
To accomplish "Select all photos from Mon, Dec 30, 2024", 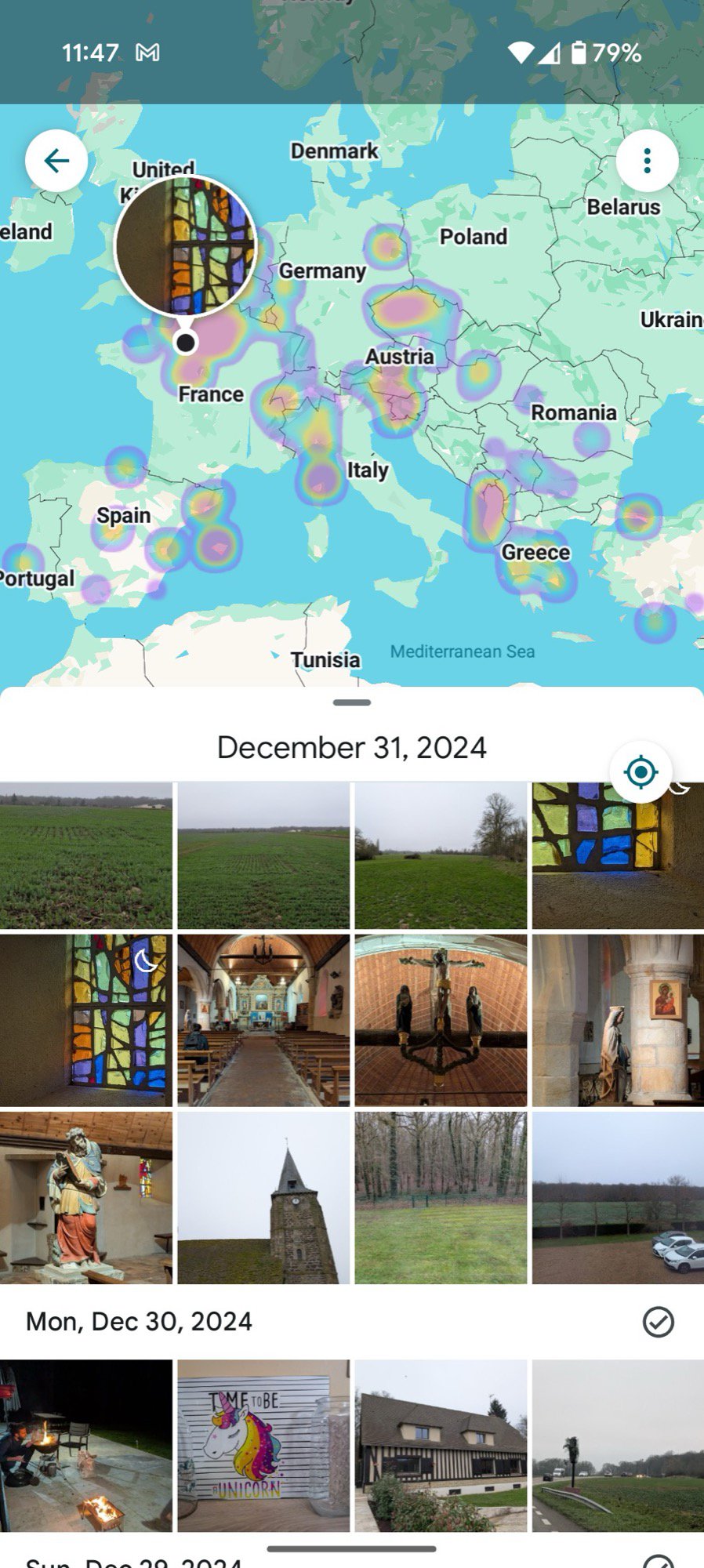I will [658, 1322].
